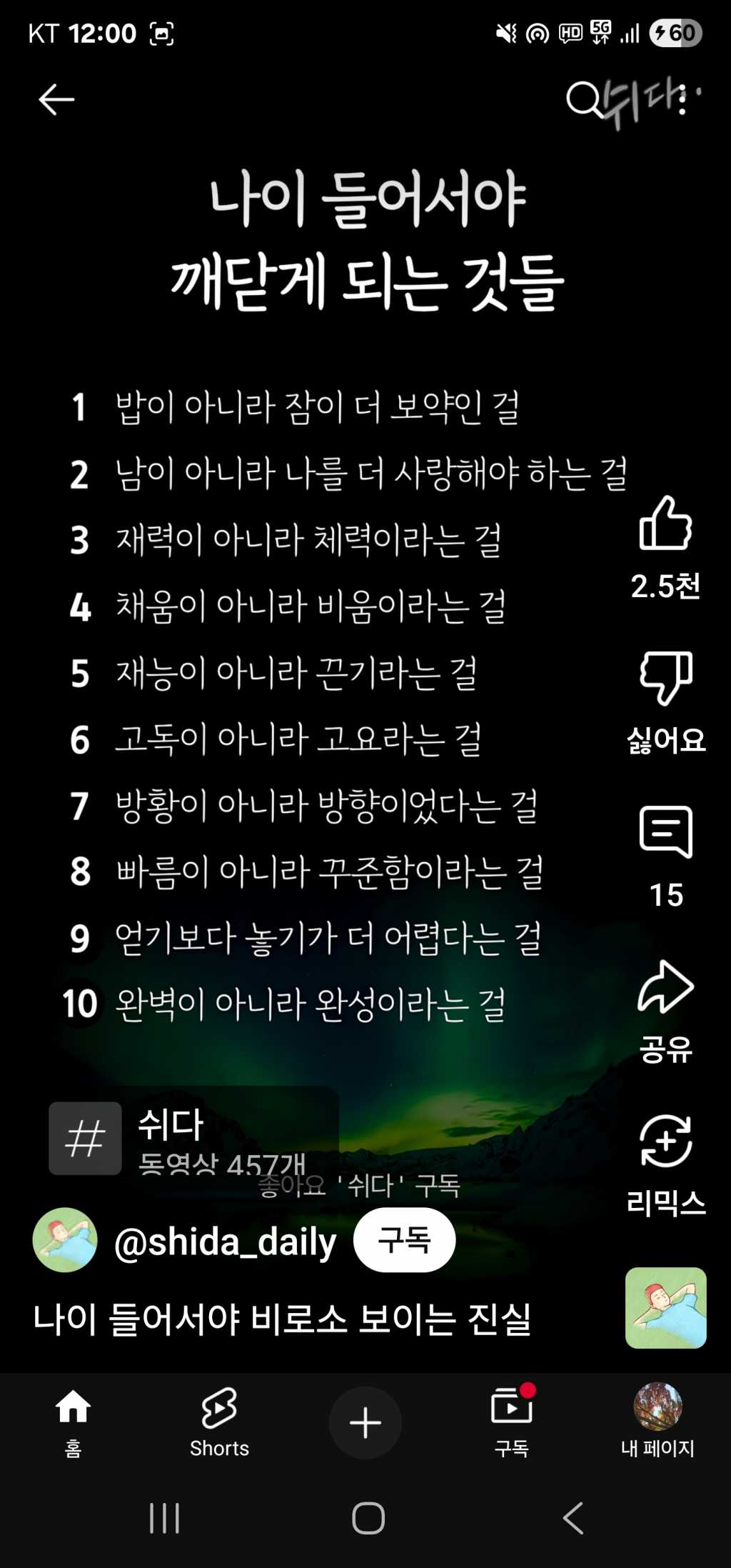
Task: Open the 구독 subscriptions tab
Action: pos(512,1421)
